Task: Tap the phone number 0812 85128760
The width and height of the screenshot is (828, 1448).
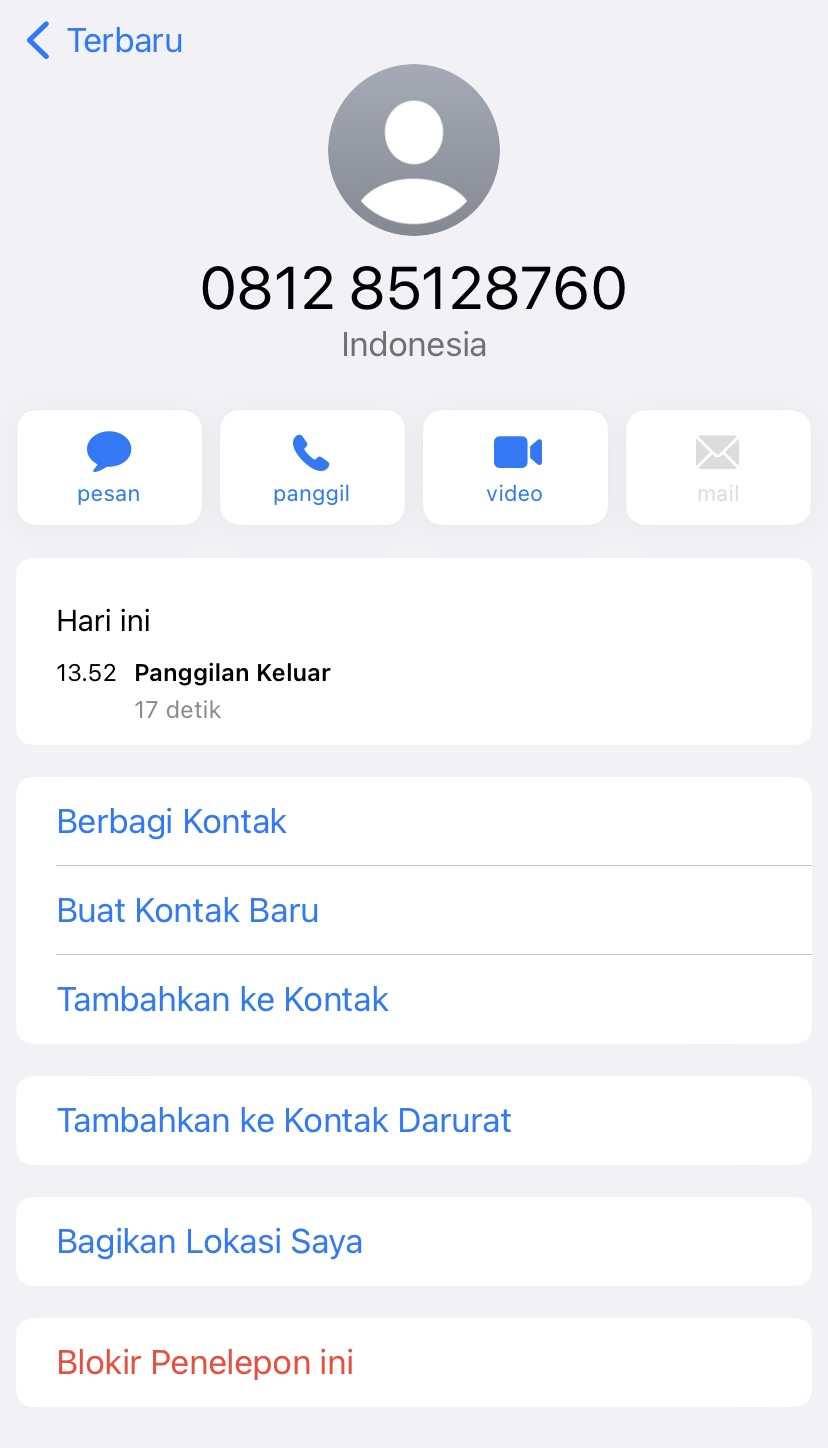Action: click(413, 287)
